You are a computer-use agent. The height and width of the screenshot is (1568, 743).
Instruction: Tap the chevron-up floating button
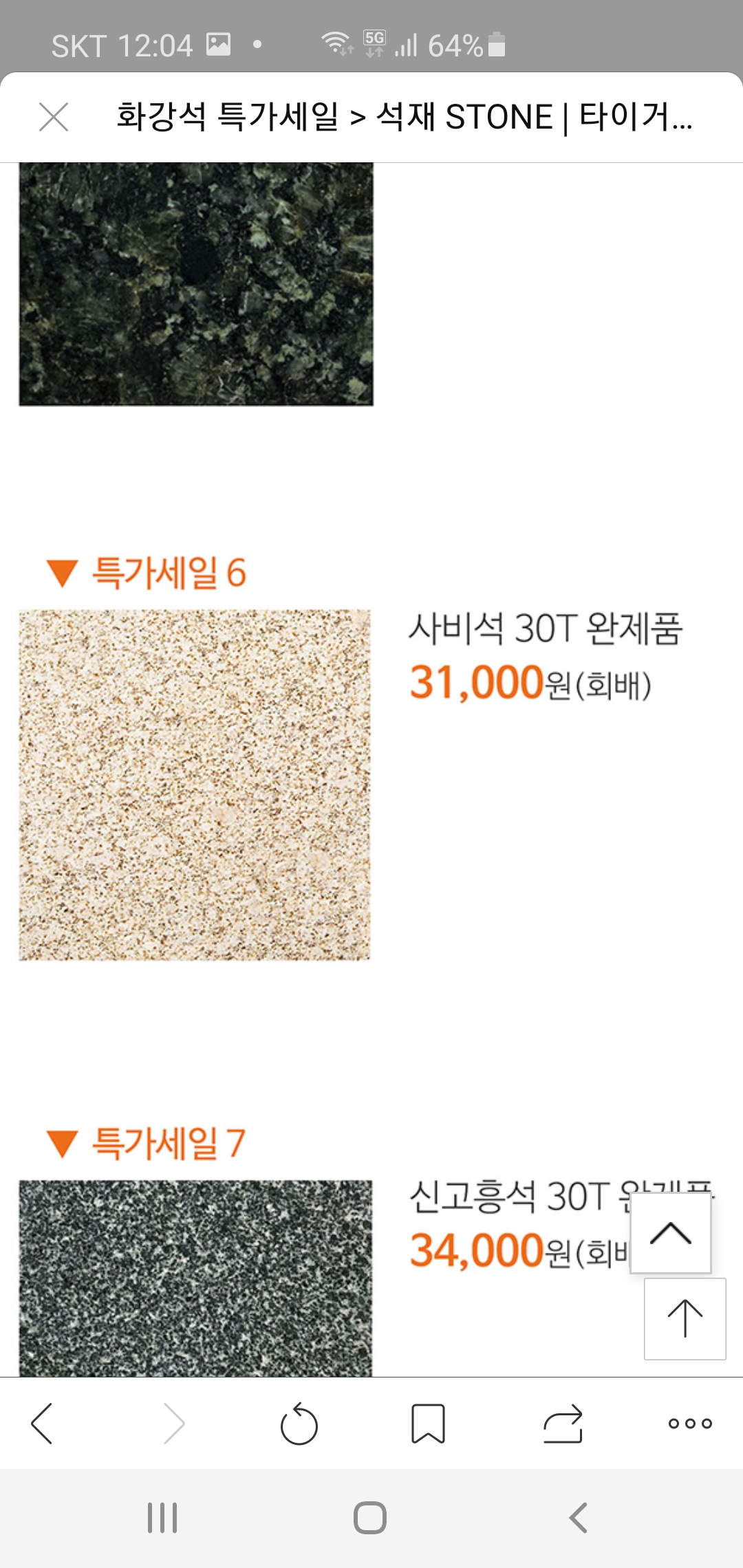671,1233
